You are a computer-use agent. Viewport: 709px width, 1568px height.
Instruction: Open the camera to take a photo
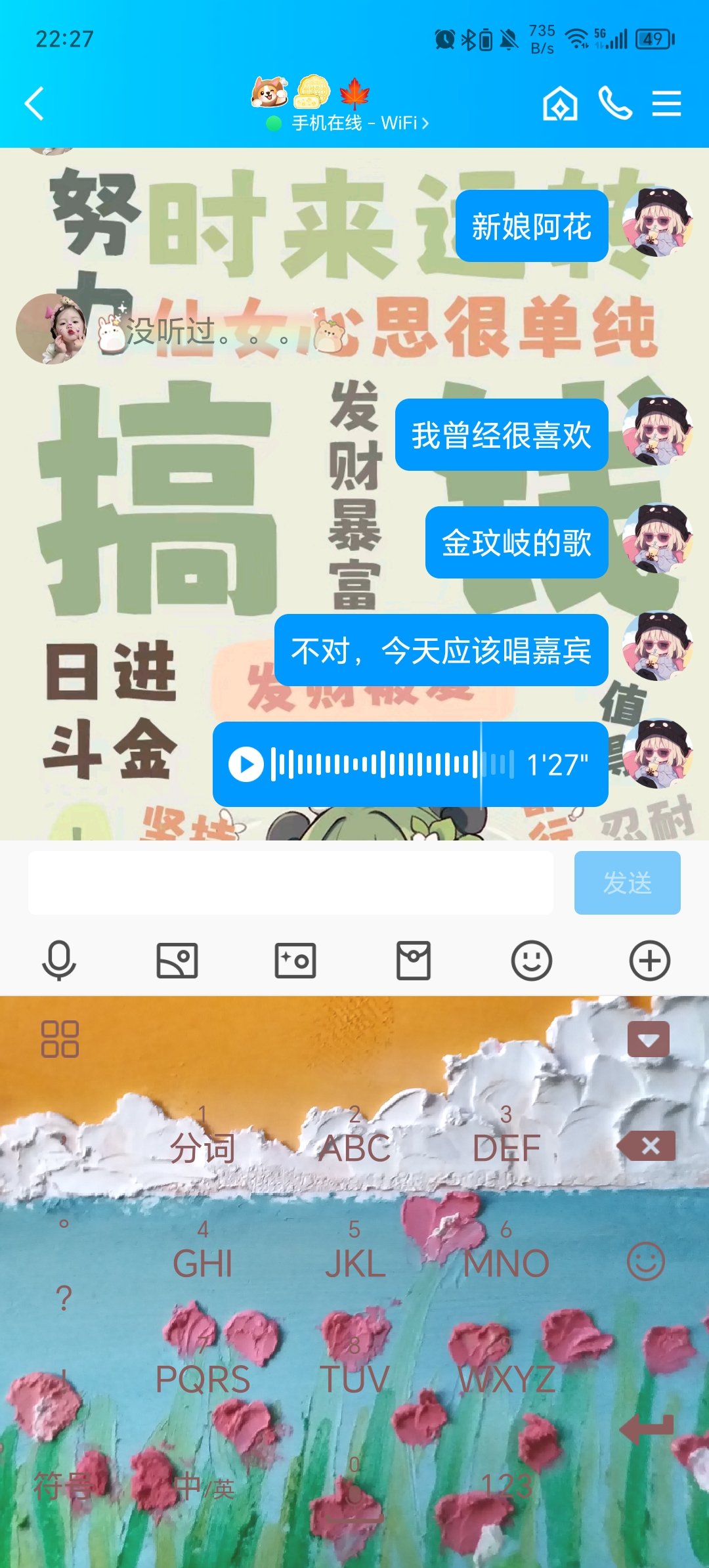[295, 961]
